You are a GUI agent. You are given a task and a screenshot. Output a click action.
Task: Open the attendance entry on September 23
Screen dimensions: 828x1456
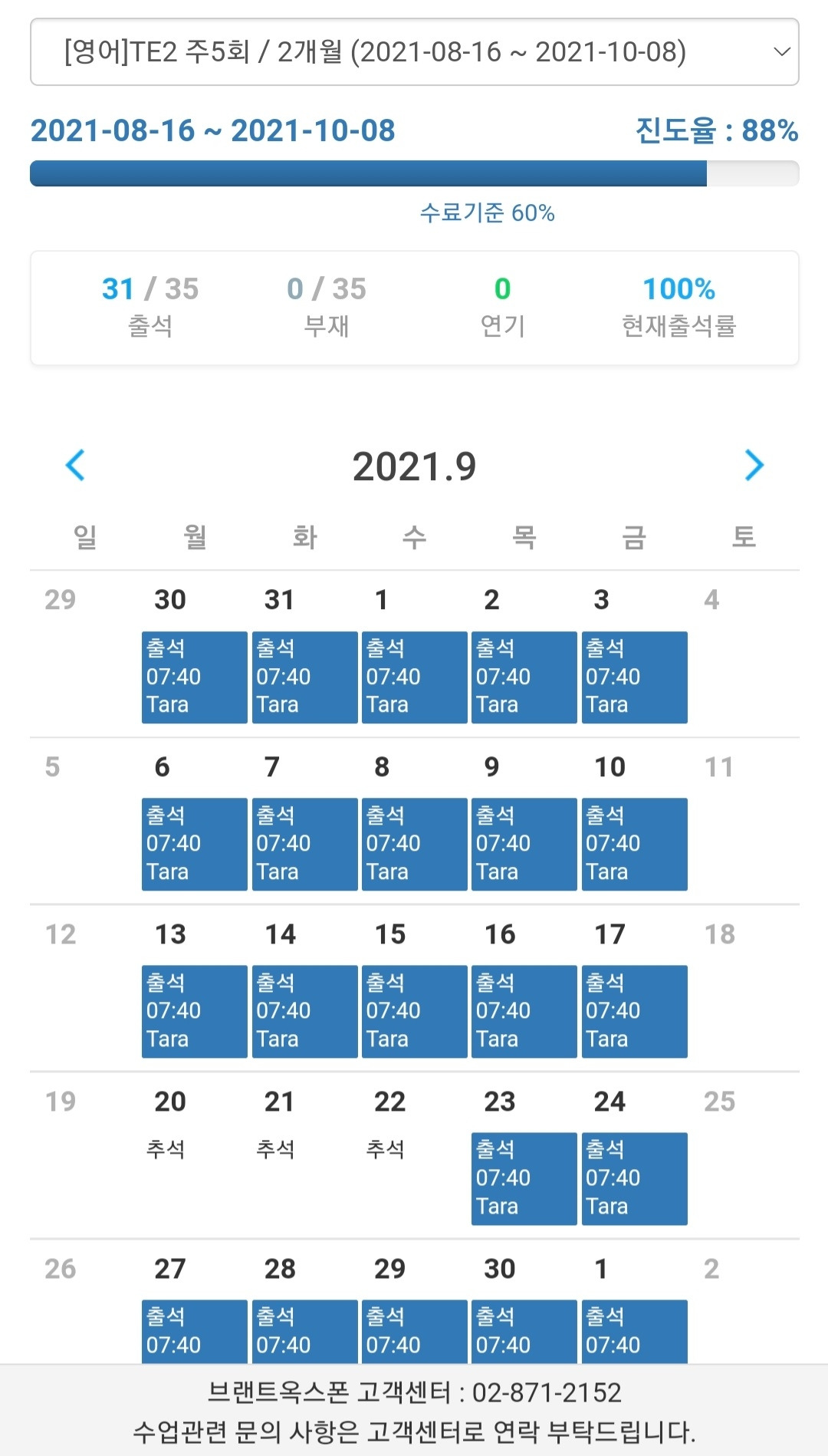click(x=524, y=1178)
